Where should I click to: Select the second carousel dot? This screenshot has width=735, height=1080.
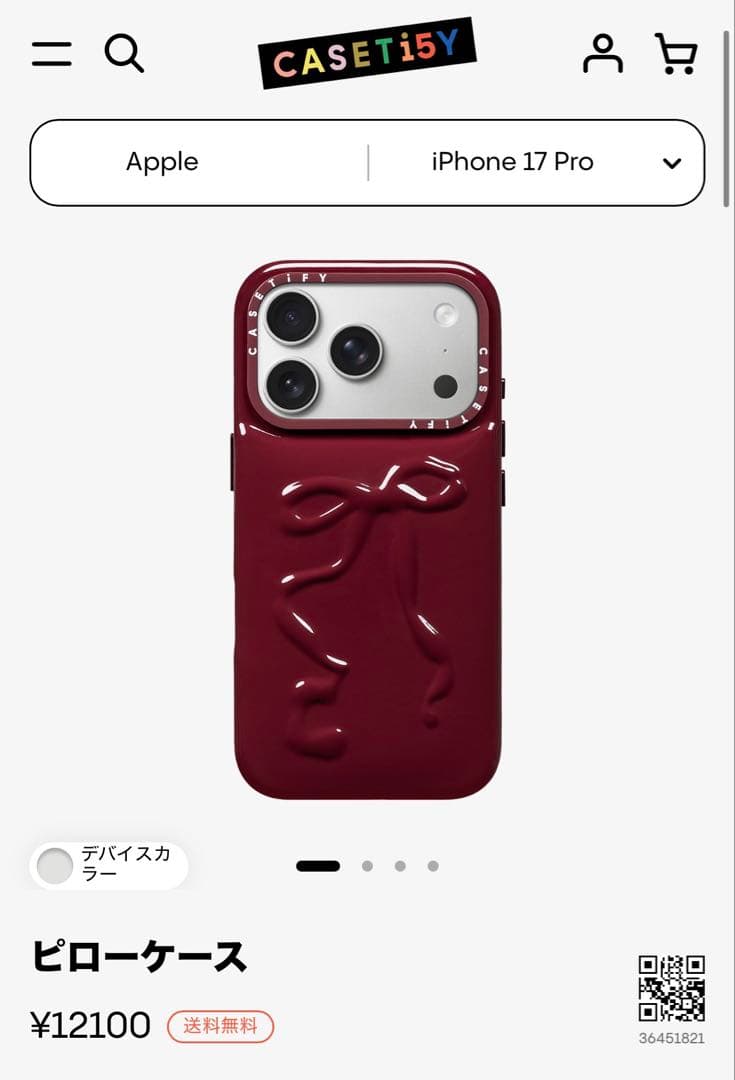366,865
